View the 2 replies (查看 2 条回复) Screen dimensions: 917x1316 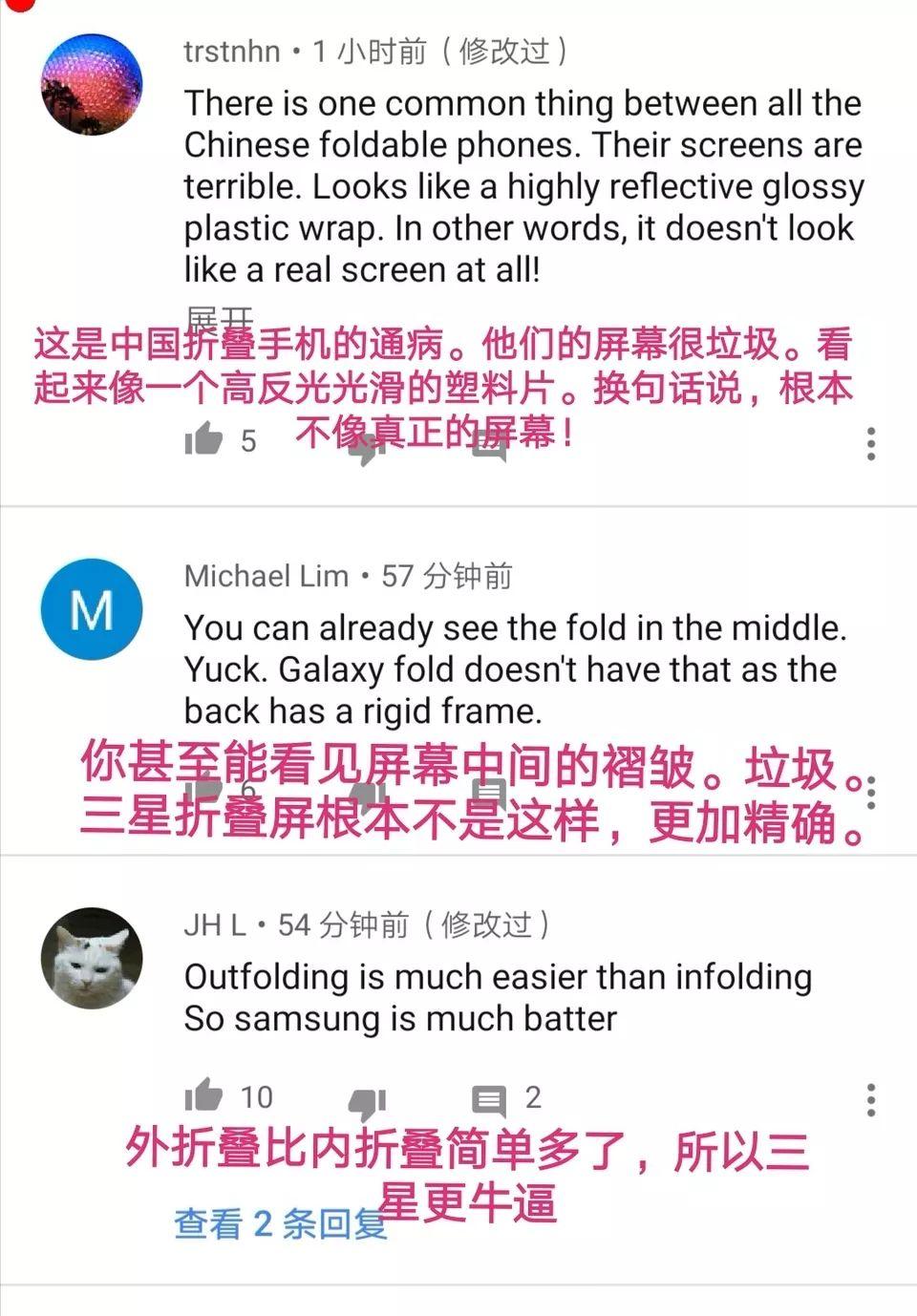pos(279,1224)
